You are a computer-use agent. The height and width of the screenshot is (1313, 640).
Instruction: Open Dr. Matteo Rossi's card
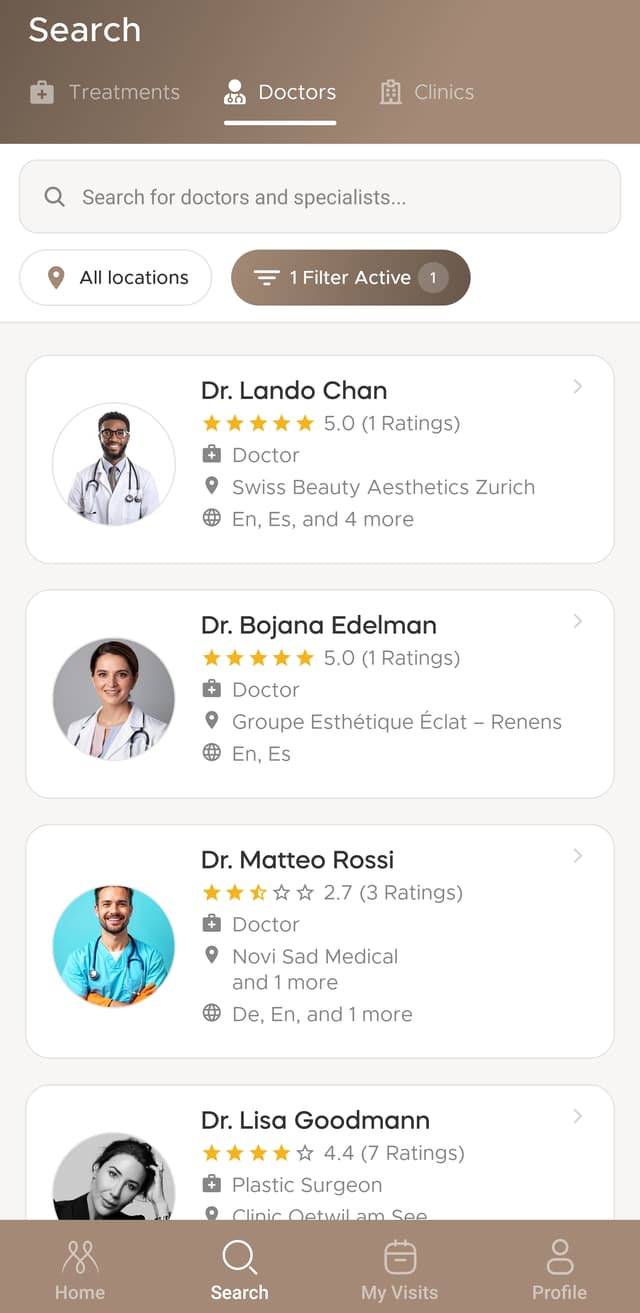320,941
